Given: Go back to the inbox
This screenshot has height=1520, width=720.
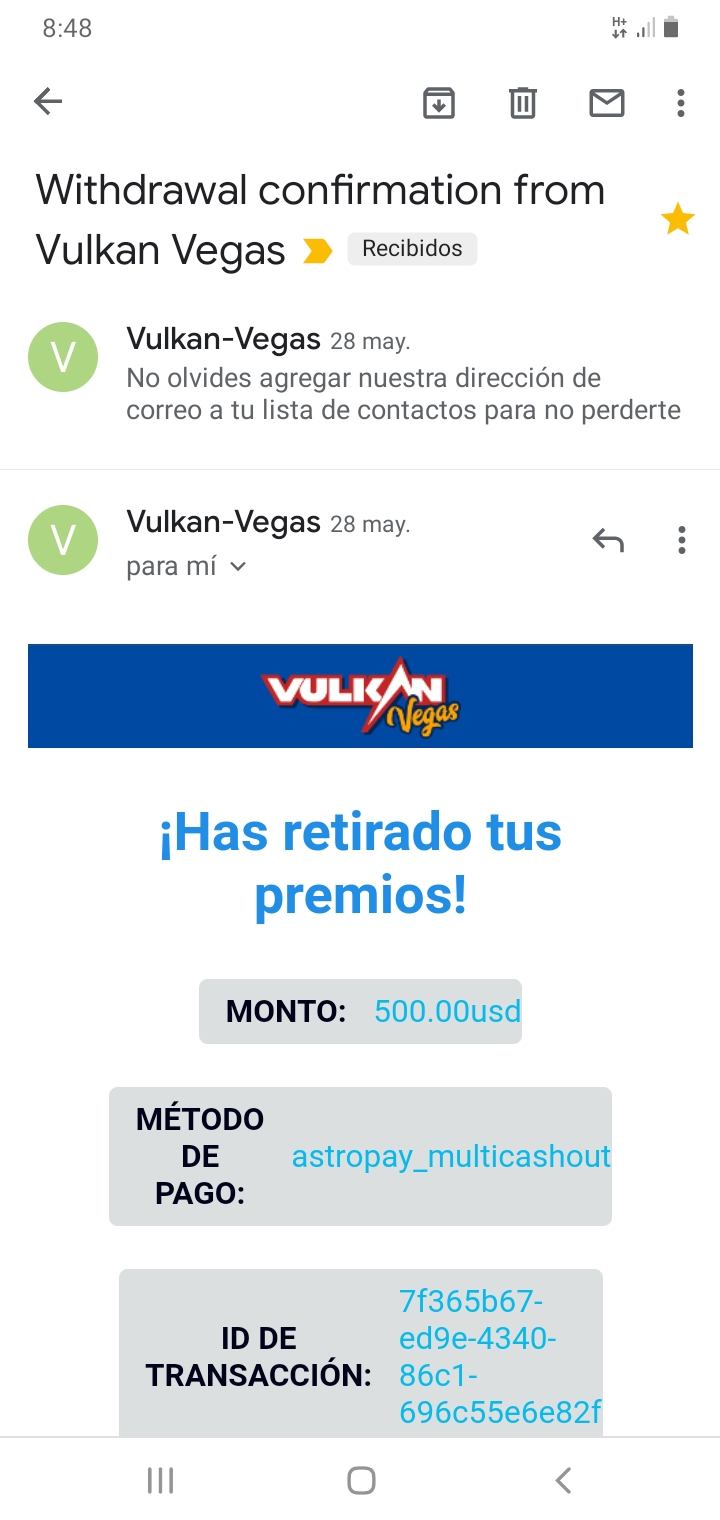Looking at the screenshot, I should [x=48, y=101].
